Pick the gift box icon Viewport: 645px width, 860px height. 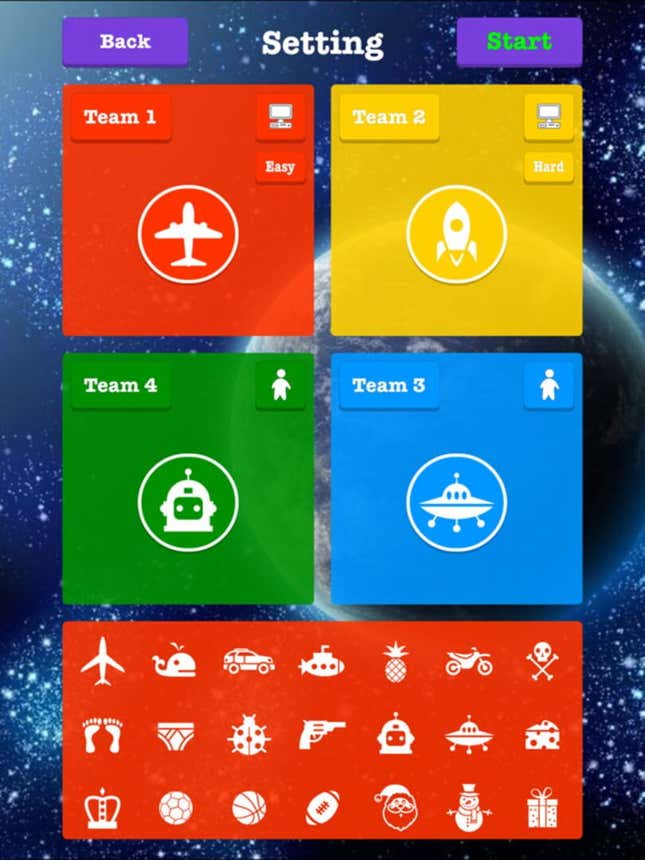point(542,808)
